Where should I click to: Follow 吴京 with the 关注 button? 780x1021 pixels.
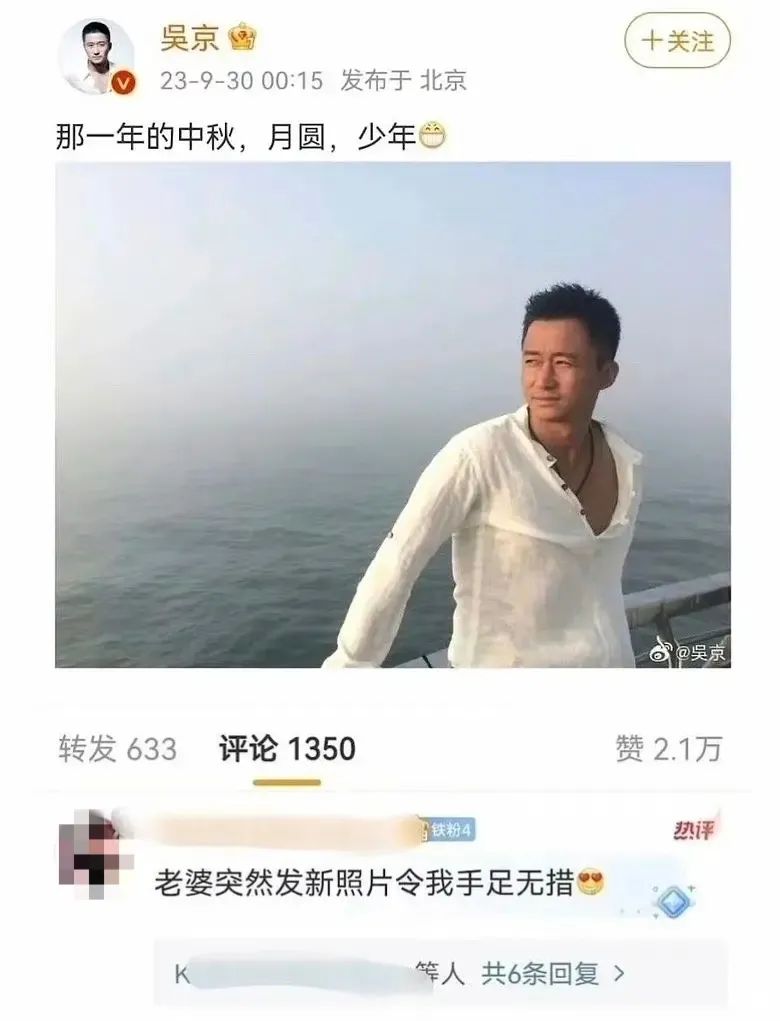pyautogui.click(x=677, y=42)
